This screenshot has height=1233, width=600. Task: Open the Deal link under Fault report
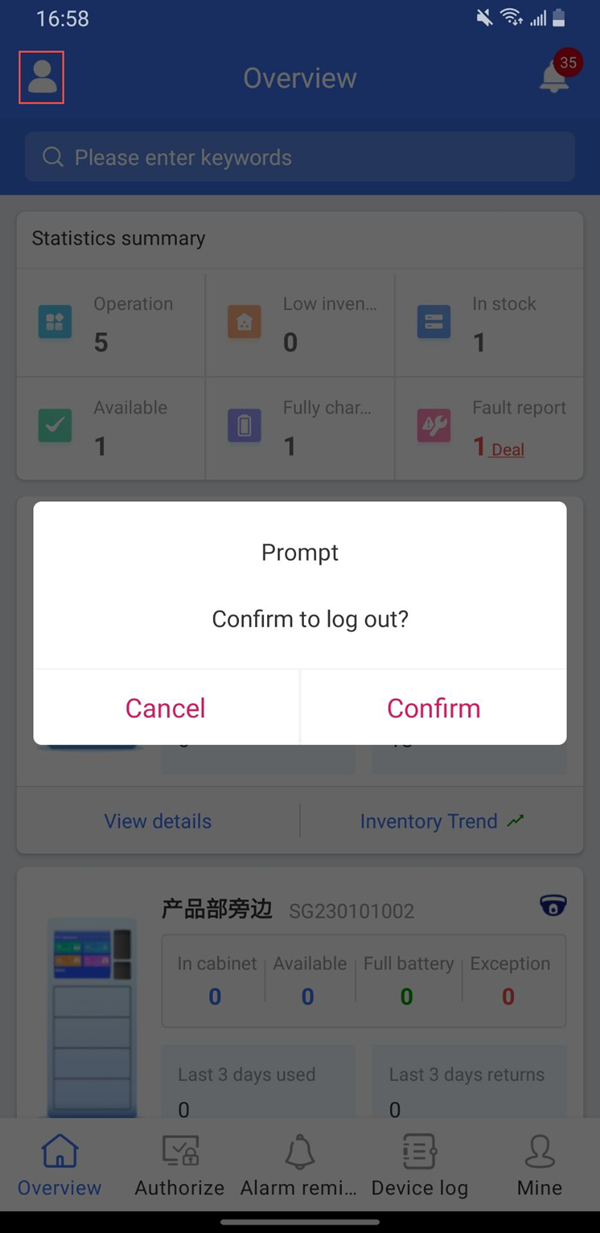coord(507,450)
